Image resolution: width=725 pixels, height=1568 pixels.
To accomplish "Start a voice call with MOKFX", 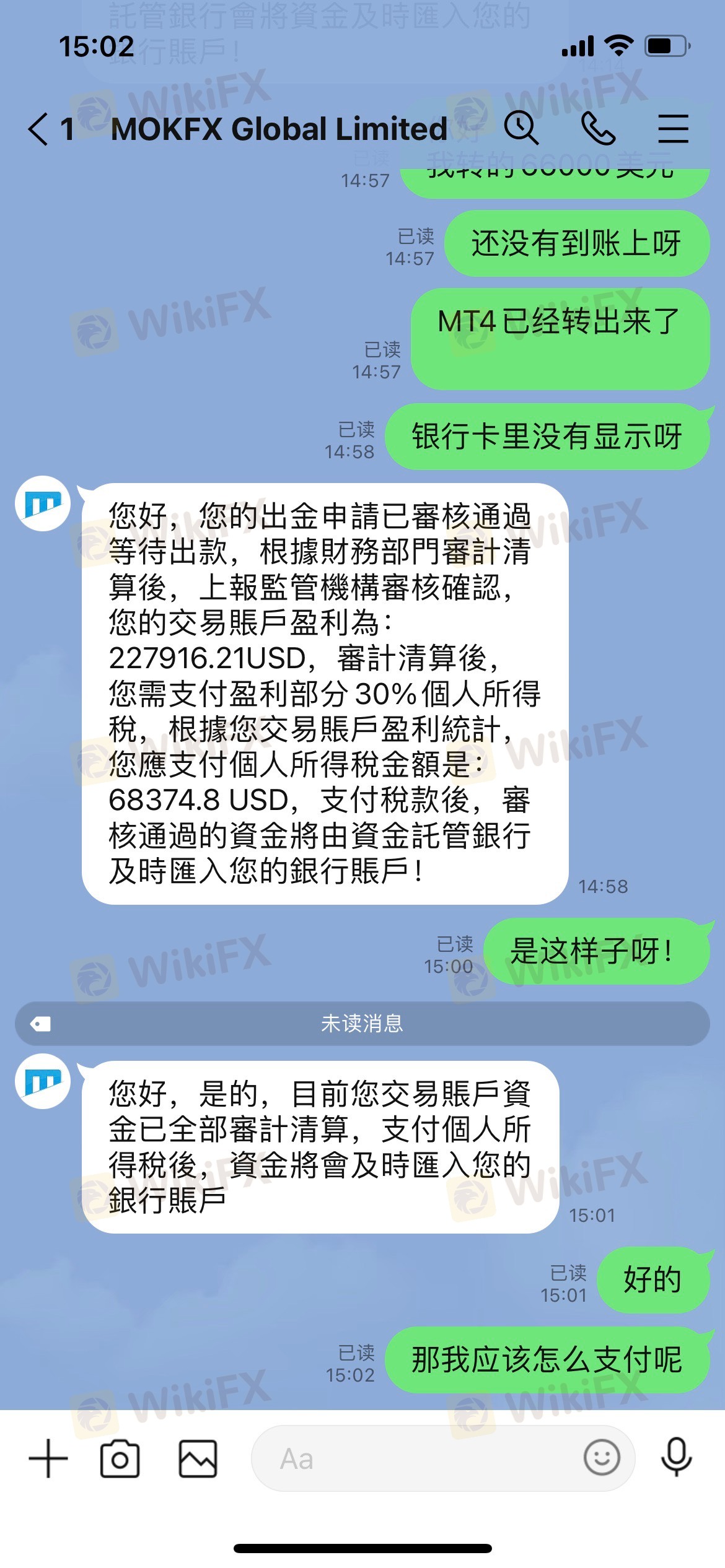I will tap(598, 129).
